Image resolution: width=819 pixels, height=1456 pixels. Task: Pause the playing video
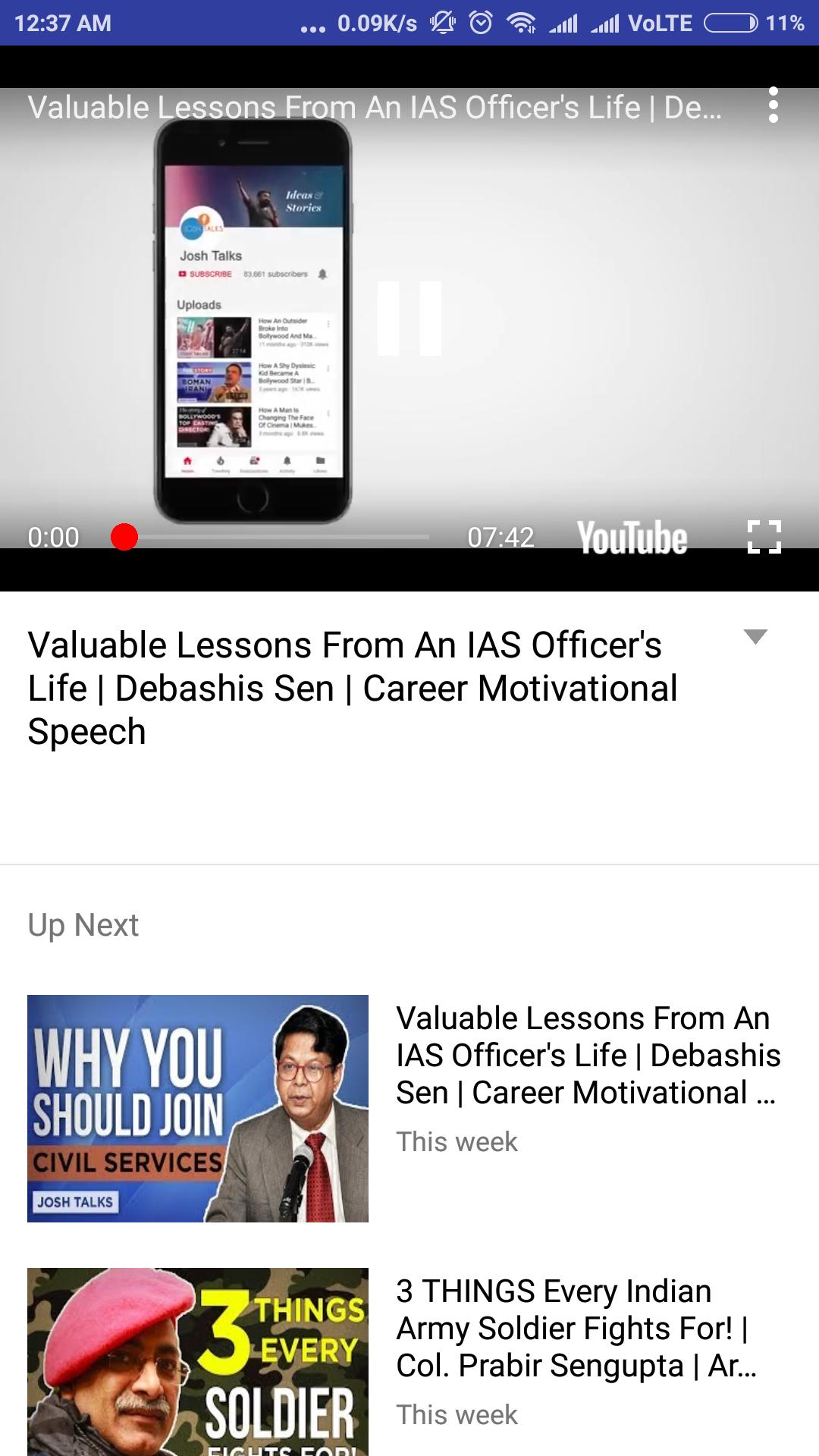409,318
